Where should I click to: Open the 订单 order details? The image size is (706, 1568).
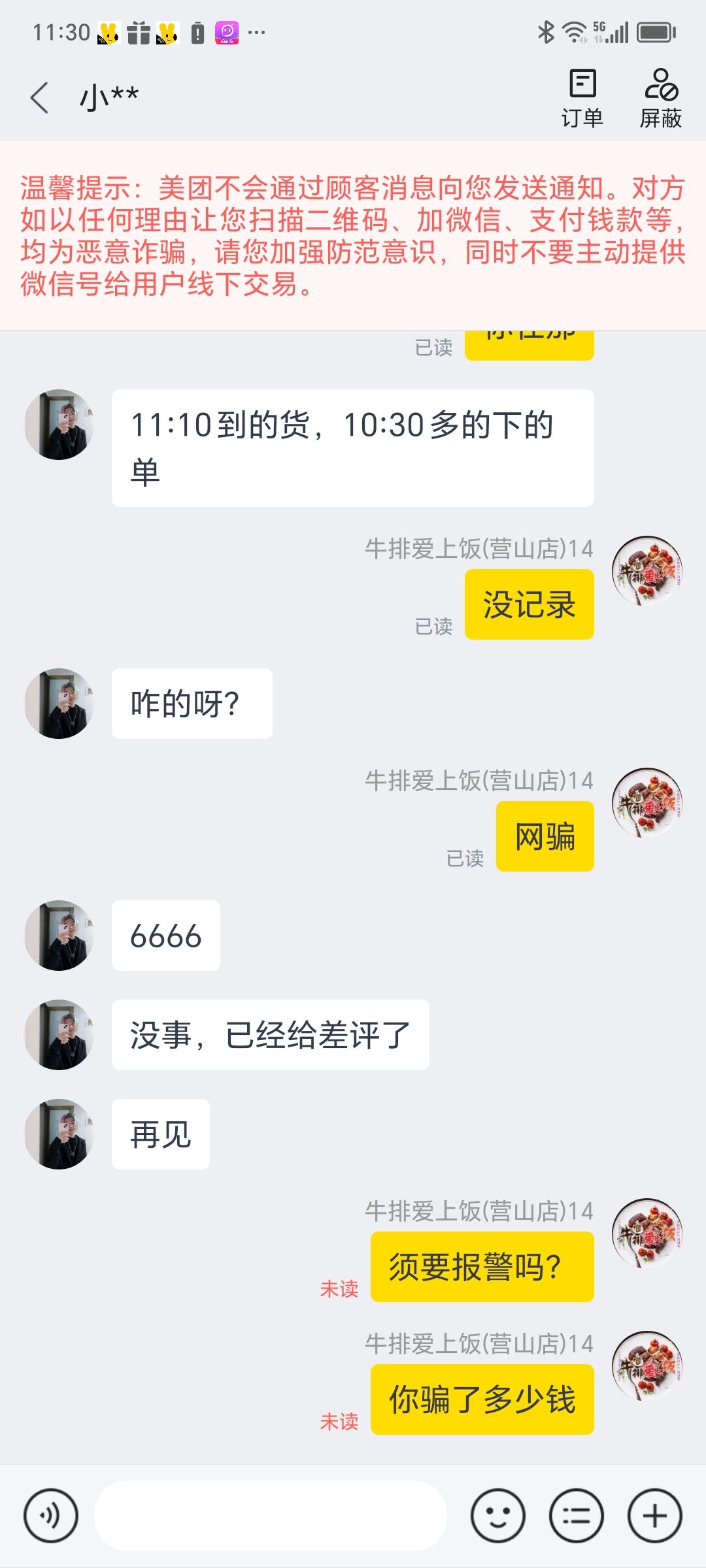coord(582,98)
